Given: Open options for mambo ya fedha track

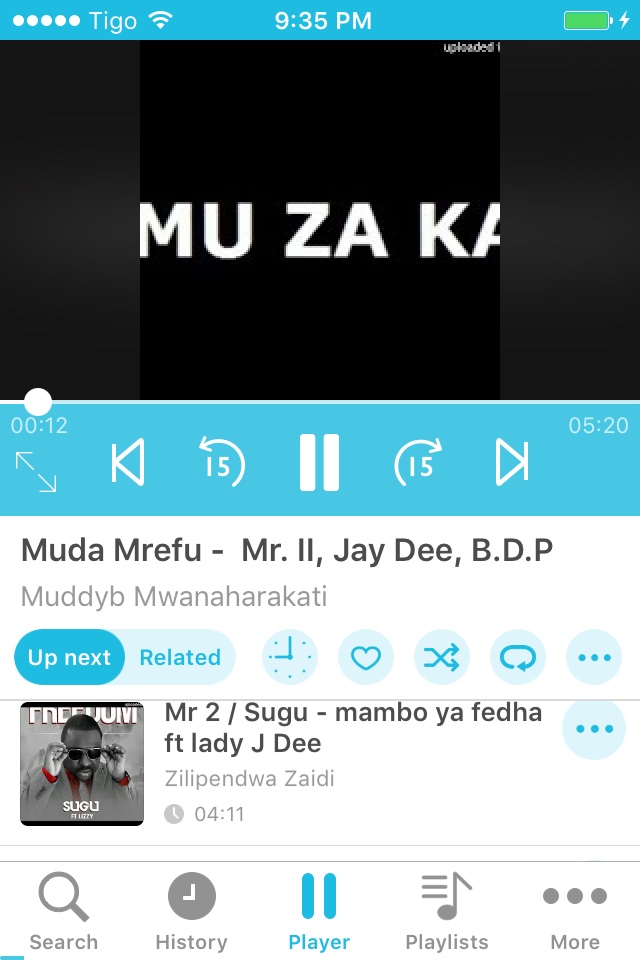Looking at the screenshot, I should coord(594,729).
